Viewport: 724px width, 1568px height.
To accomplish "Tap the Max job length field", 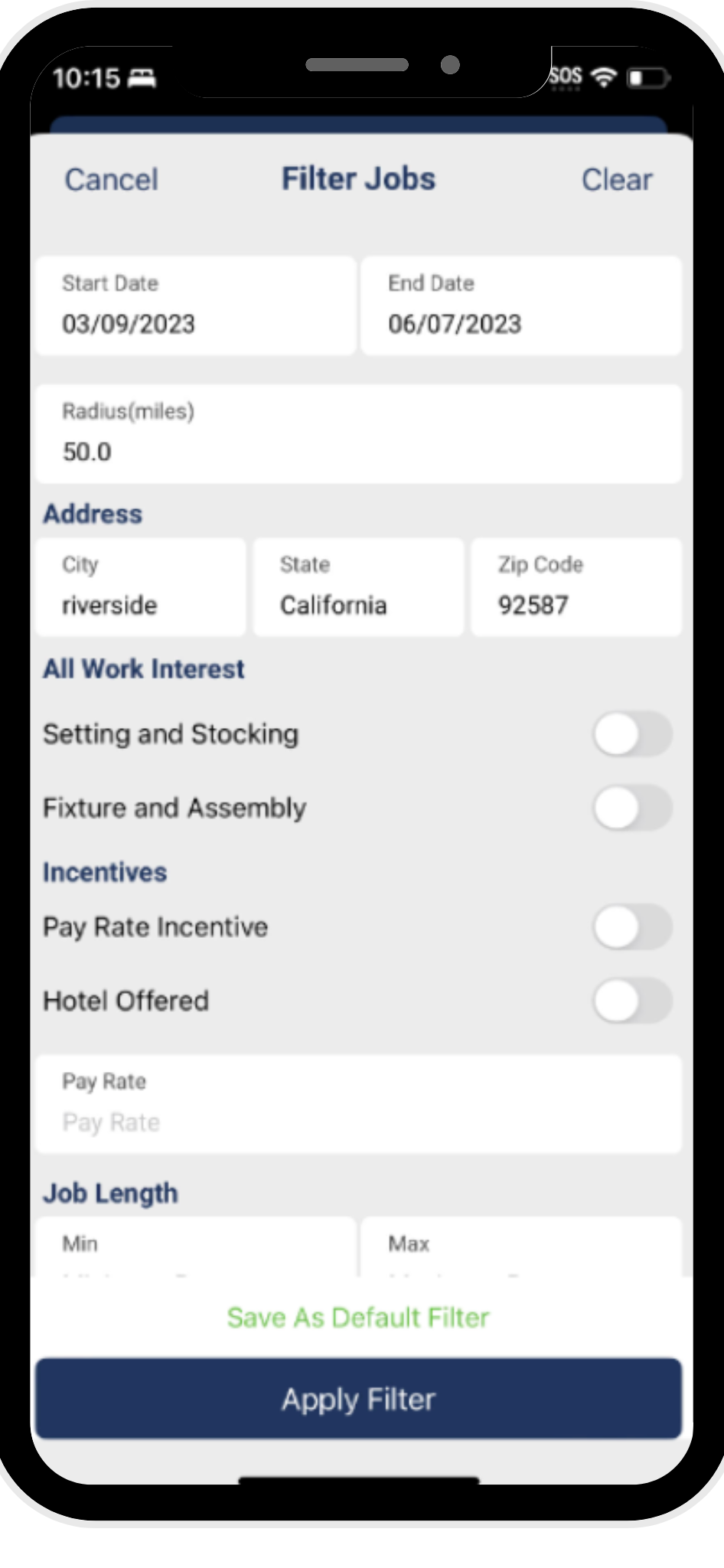I will [520, 1248].
